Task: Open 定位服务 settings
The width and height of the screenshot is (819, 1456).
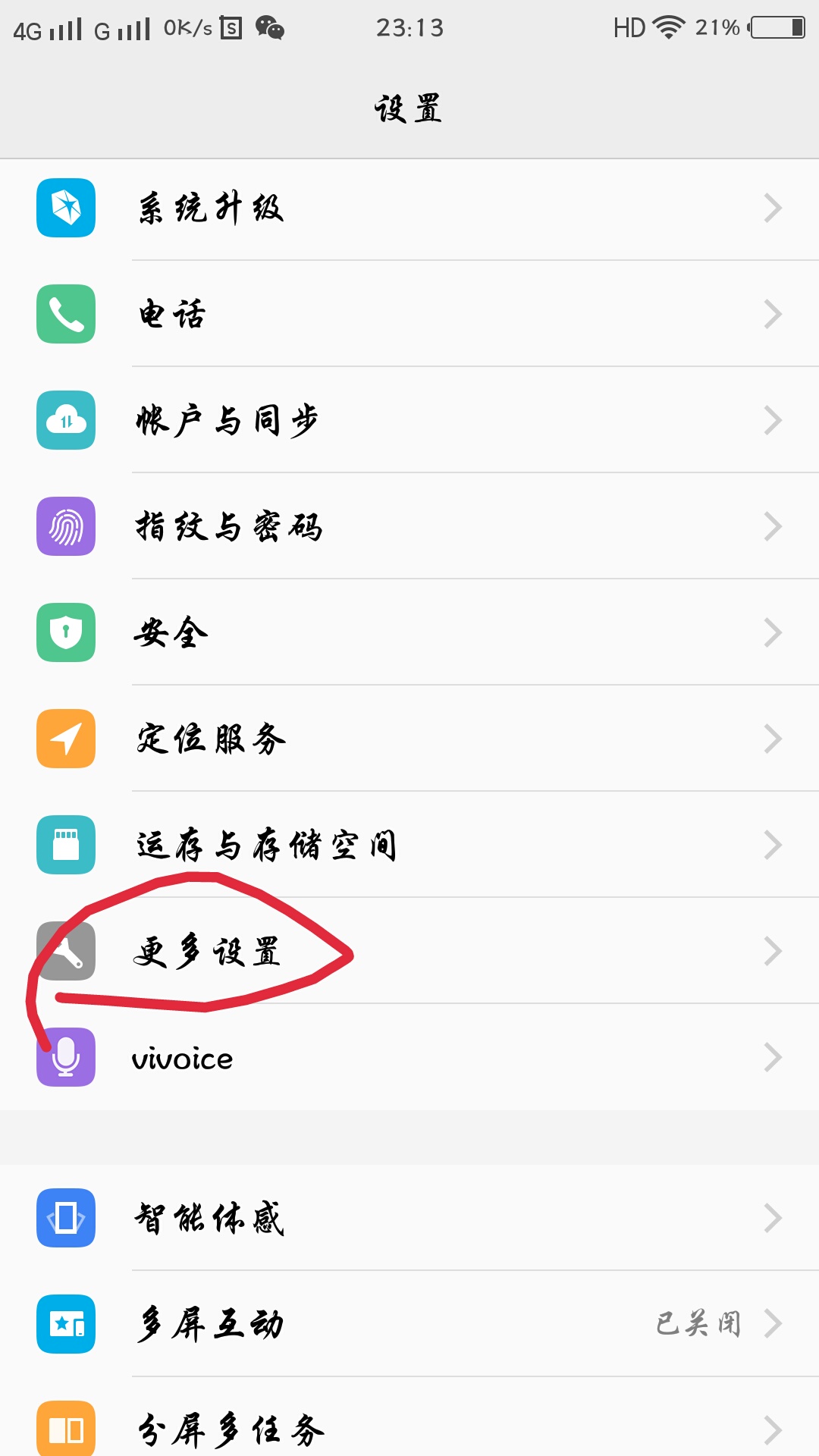Action: [x=409, y=739]
